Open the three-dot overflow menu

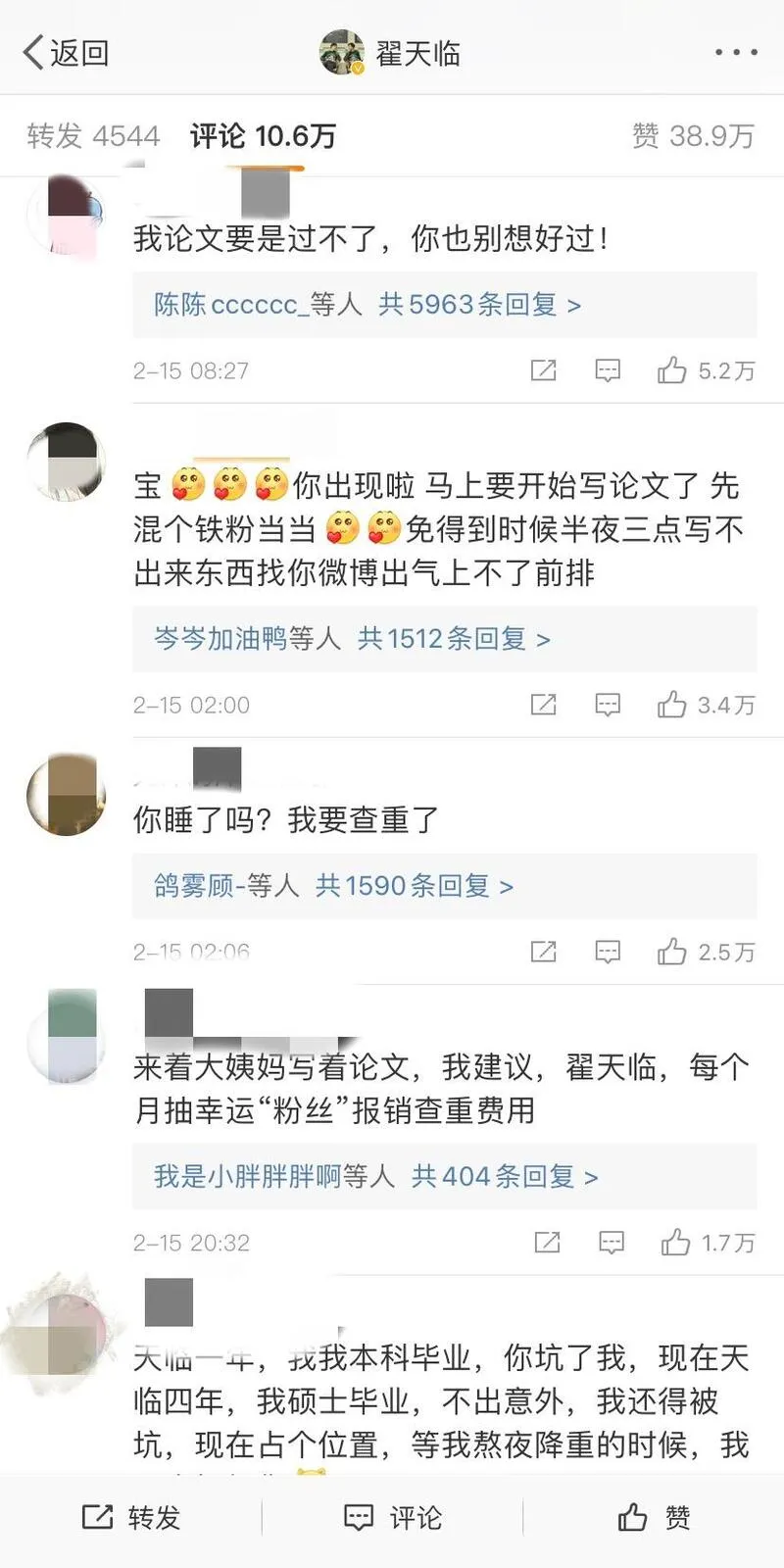pyautogui.click(x=735, y=53)
